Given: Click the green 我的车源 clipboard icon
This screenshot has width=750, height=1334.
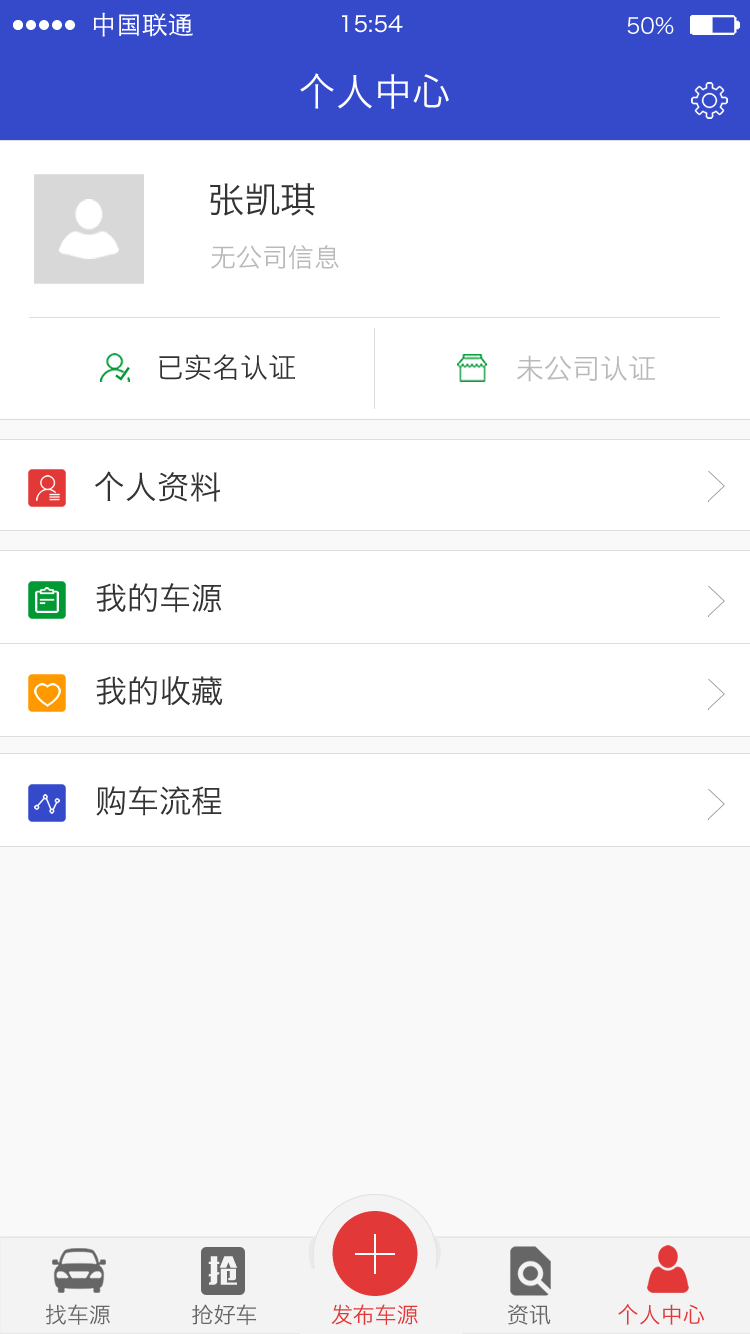Looking at the screenshot, I should 47,599.
